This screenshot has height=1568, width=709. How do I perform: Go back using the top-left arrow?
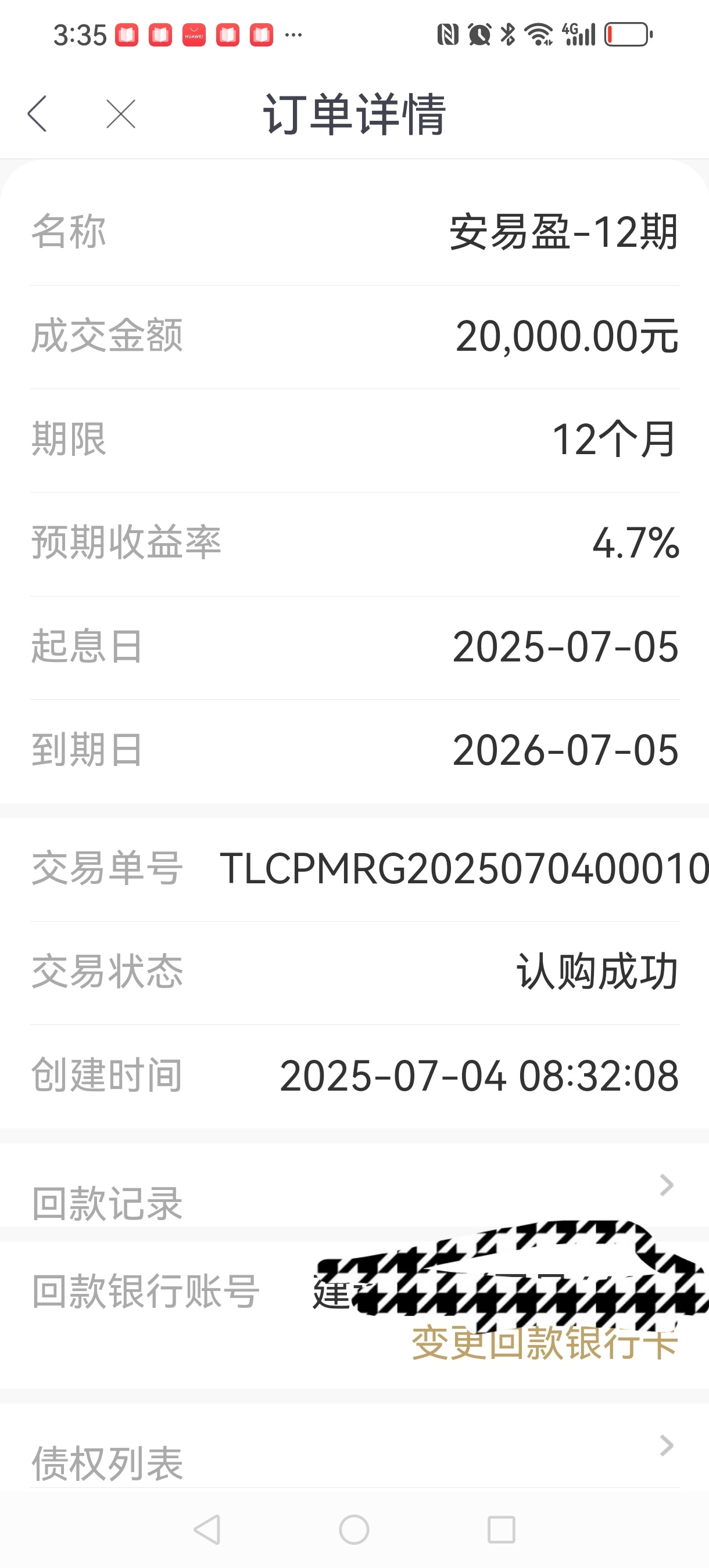pyautogui.click(x=37, y=114)
